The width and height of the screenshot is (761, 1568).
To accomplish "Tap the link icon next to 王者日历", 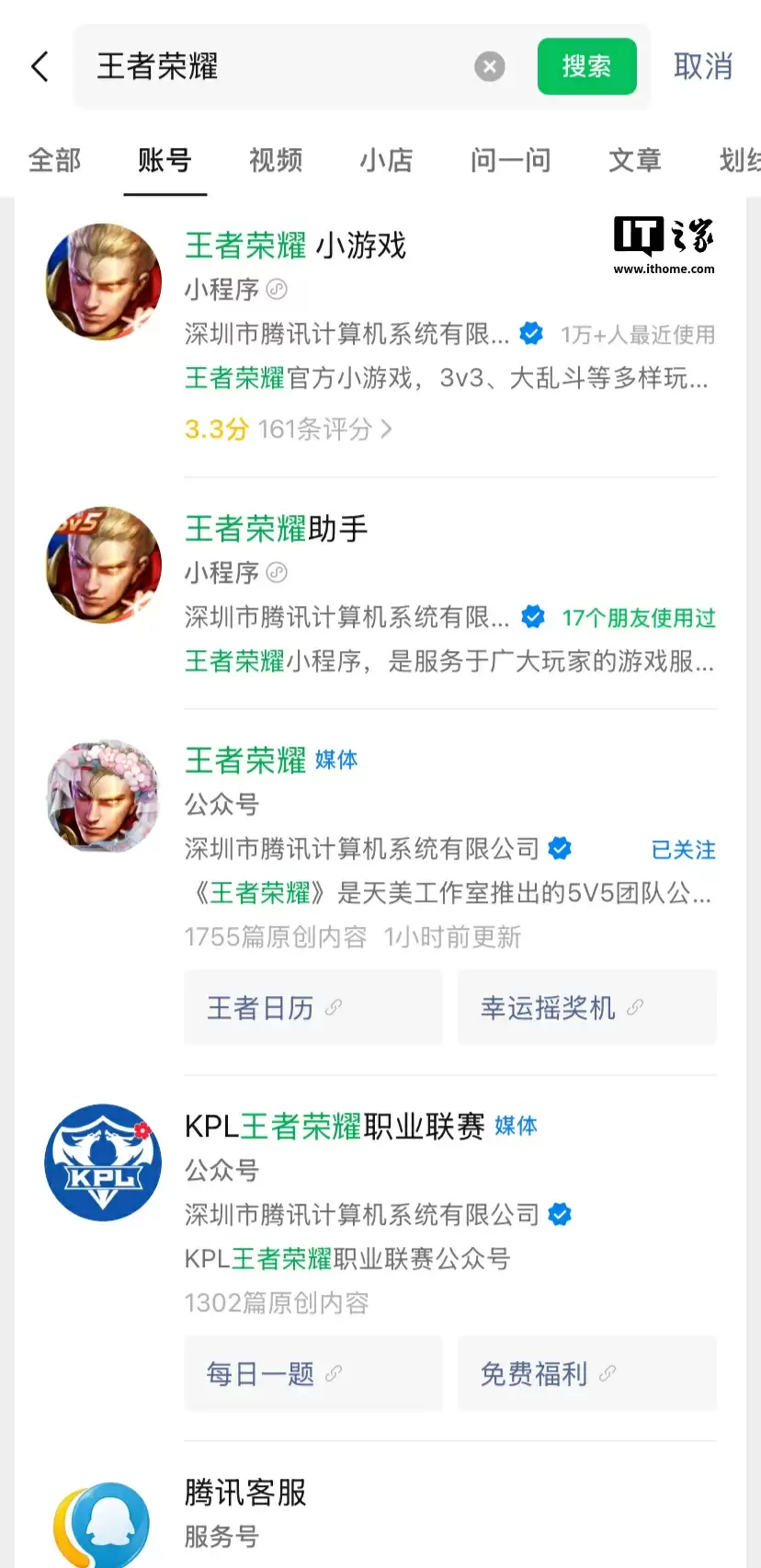I will 333,1007.
